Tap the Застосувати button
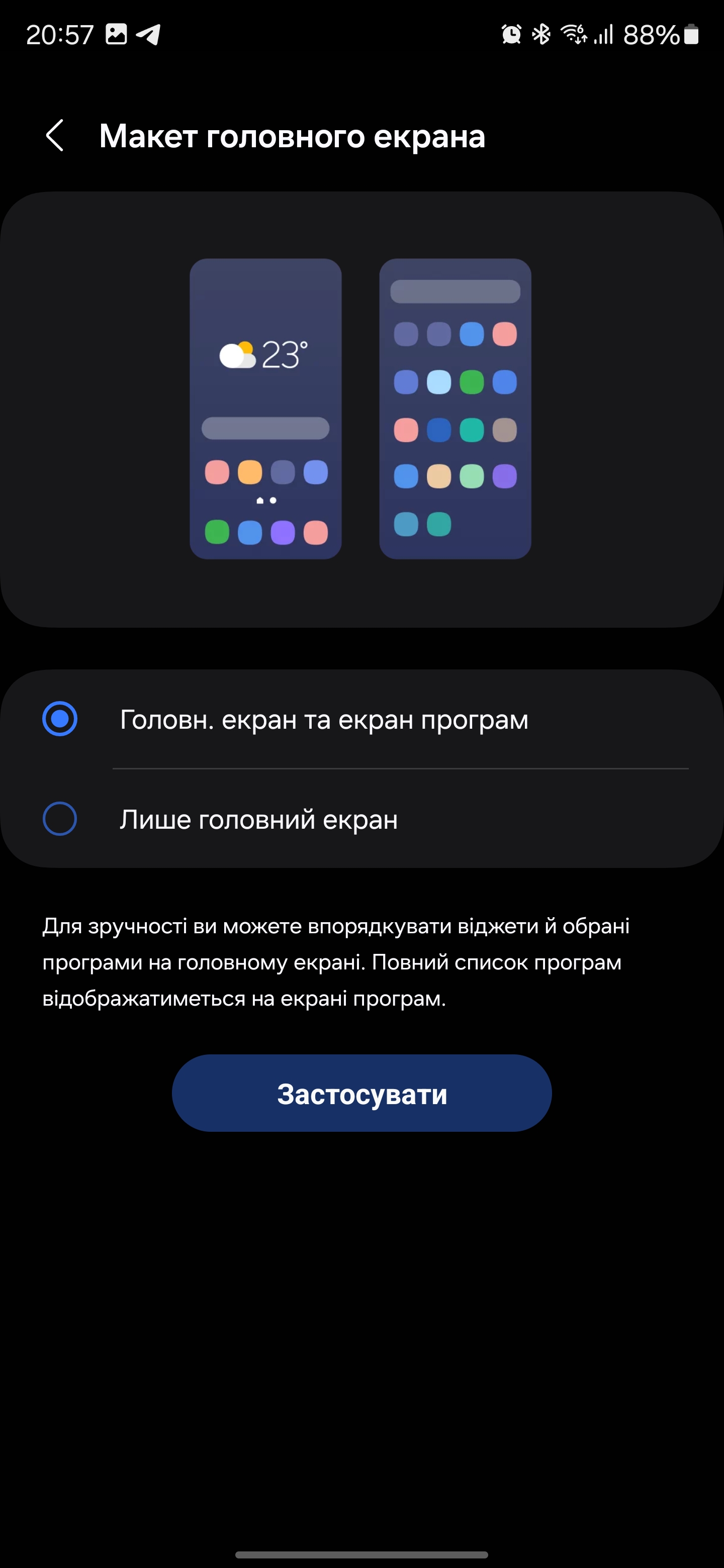The image size is (724, 1568). click(361, 1093)
